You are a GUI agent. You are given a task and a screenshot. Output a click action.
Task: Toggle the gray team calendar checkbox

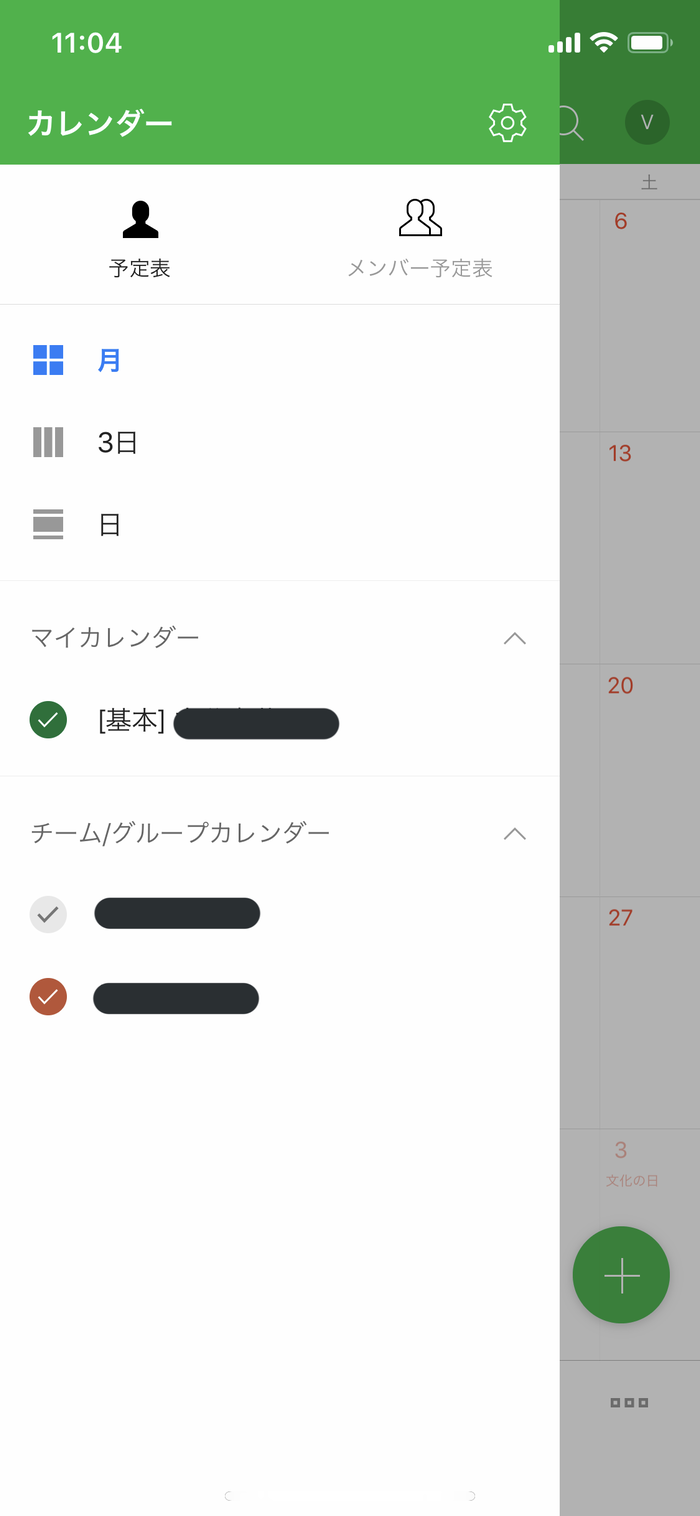click(48, 914)
